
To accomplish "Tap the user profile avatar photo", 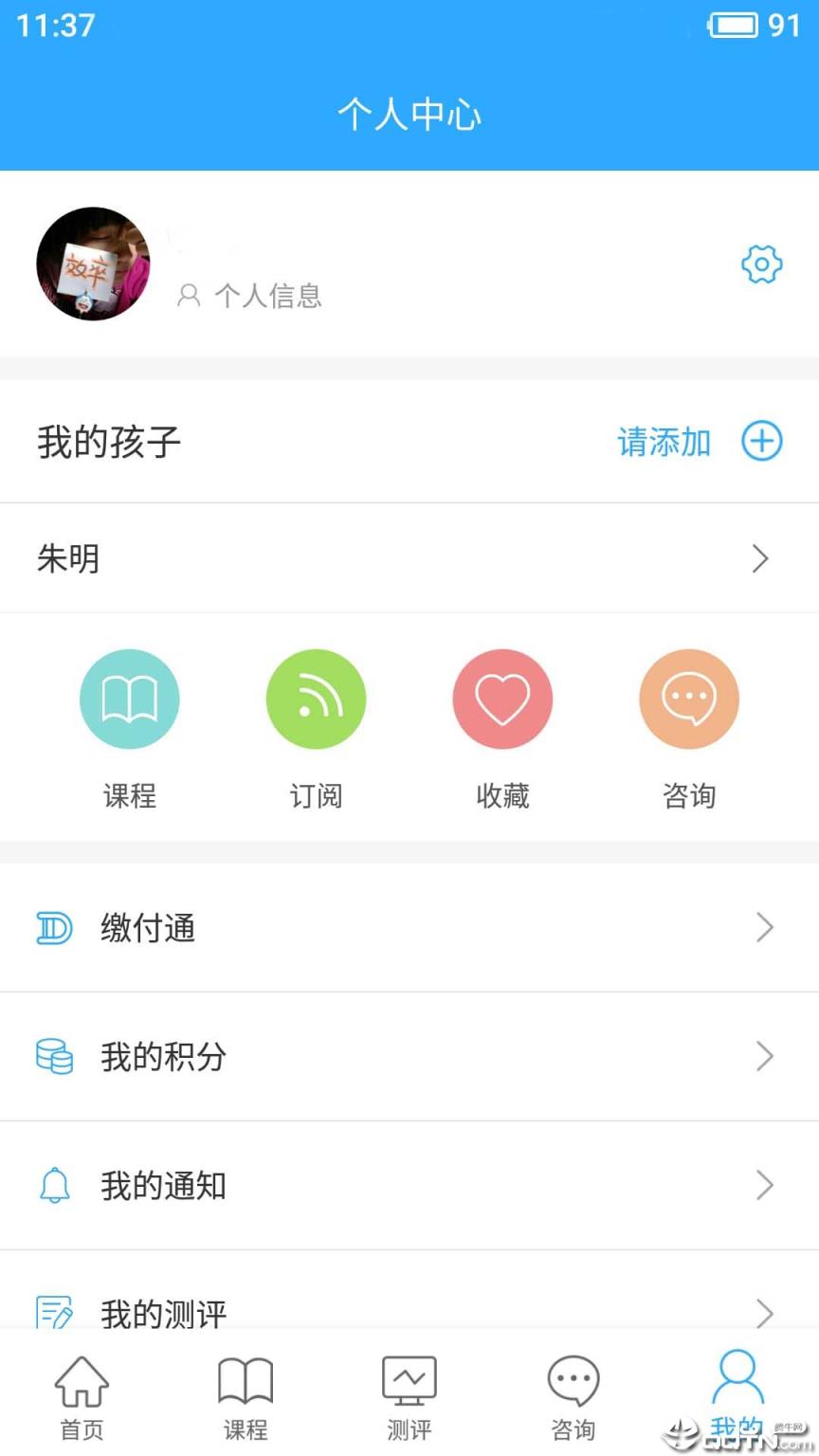I will pyautogui.click(x=93, y=264).
